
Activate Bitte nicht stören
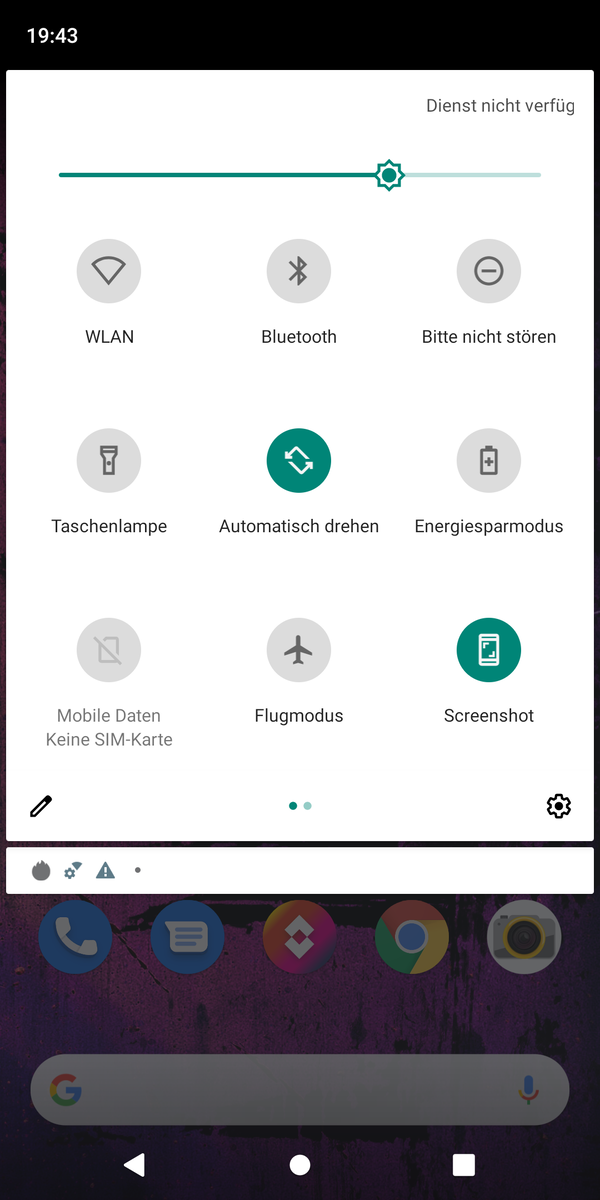[489, 271]
